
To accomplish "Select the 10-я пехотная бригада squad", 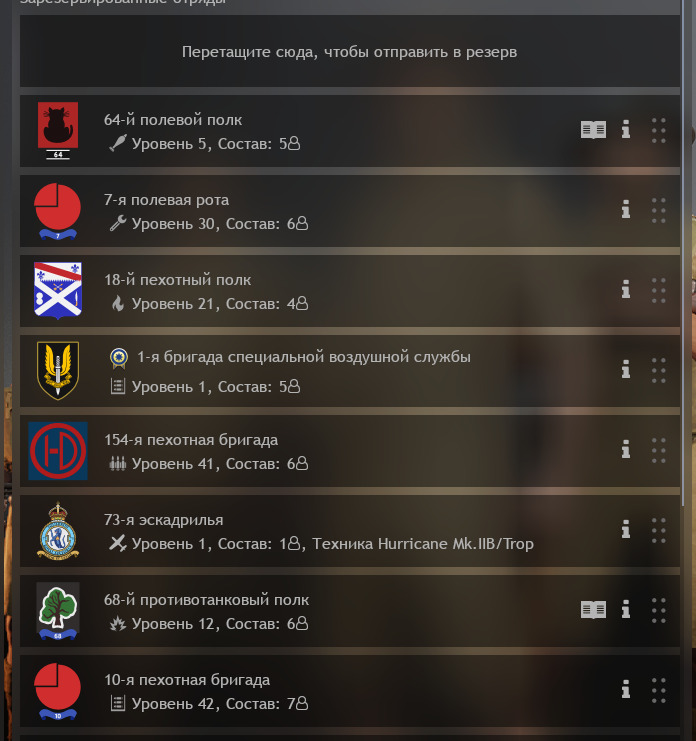I will coord(300,691).
